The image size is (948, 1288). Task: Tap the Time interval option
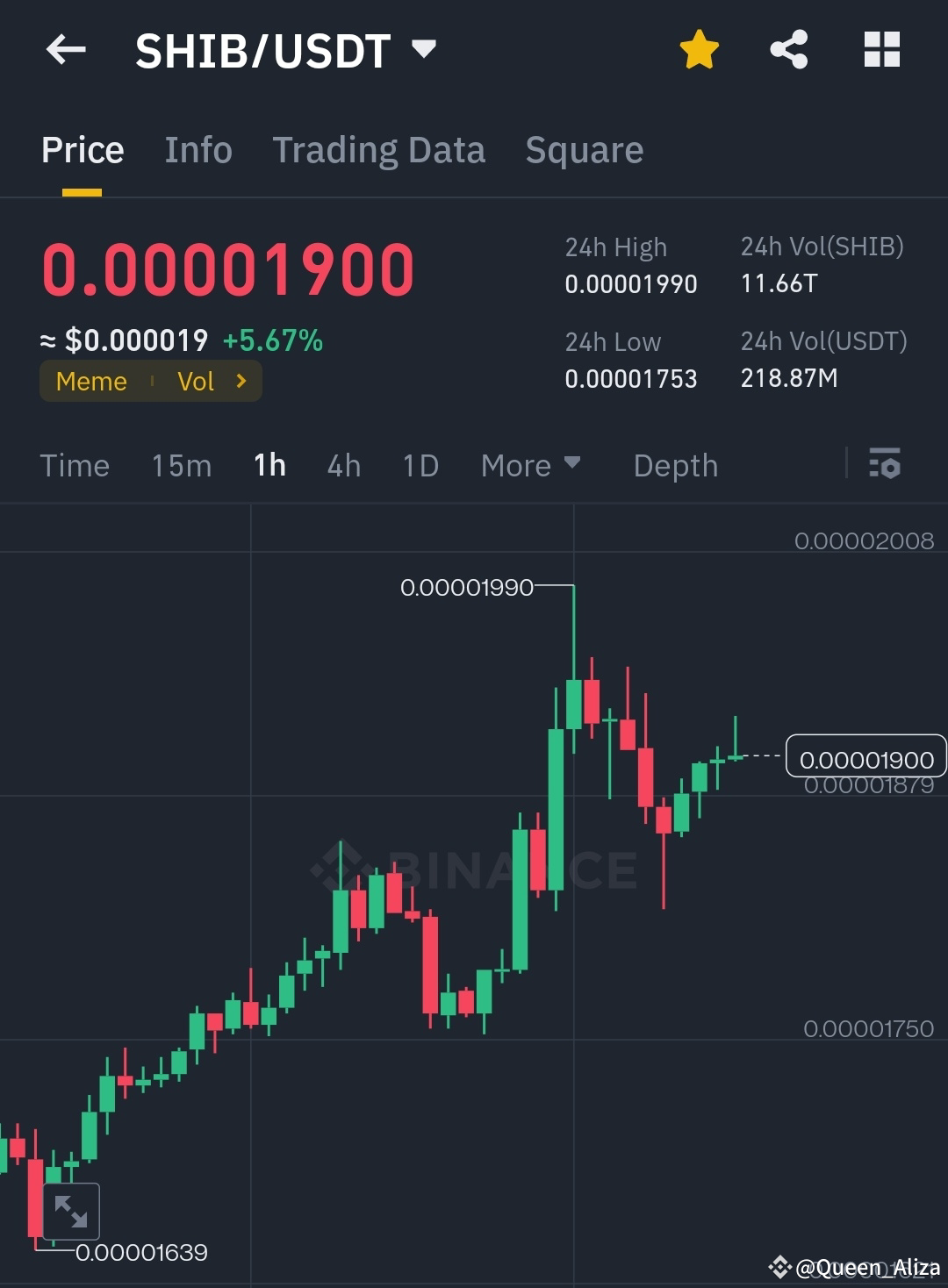tap(75, 466)
